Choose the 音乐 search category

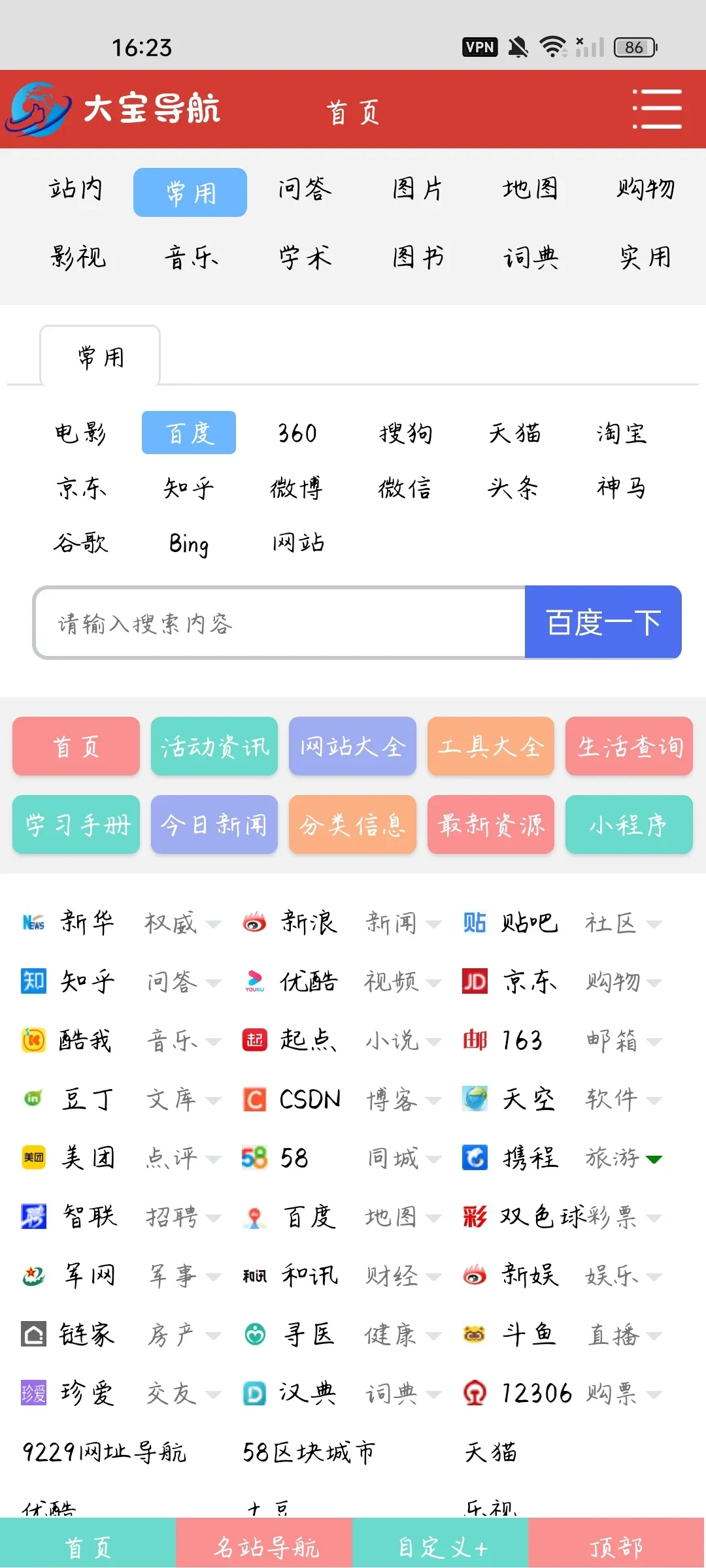[191, 257]
